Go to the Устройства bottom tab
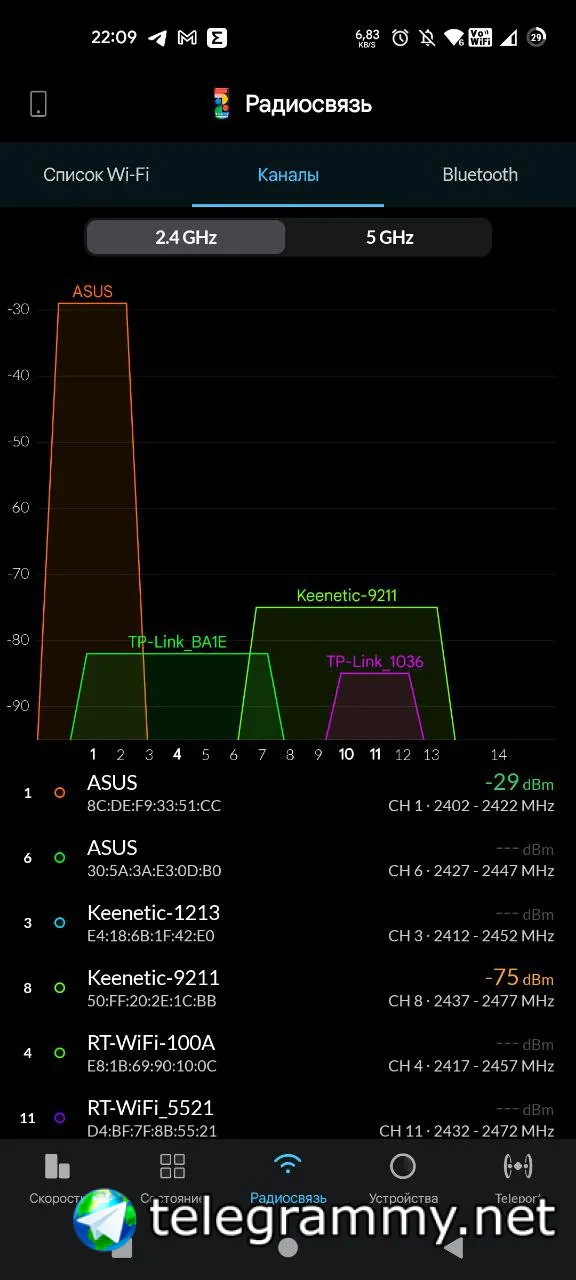Viewport: 576px width, 1280px height. (403, 1178)
